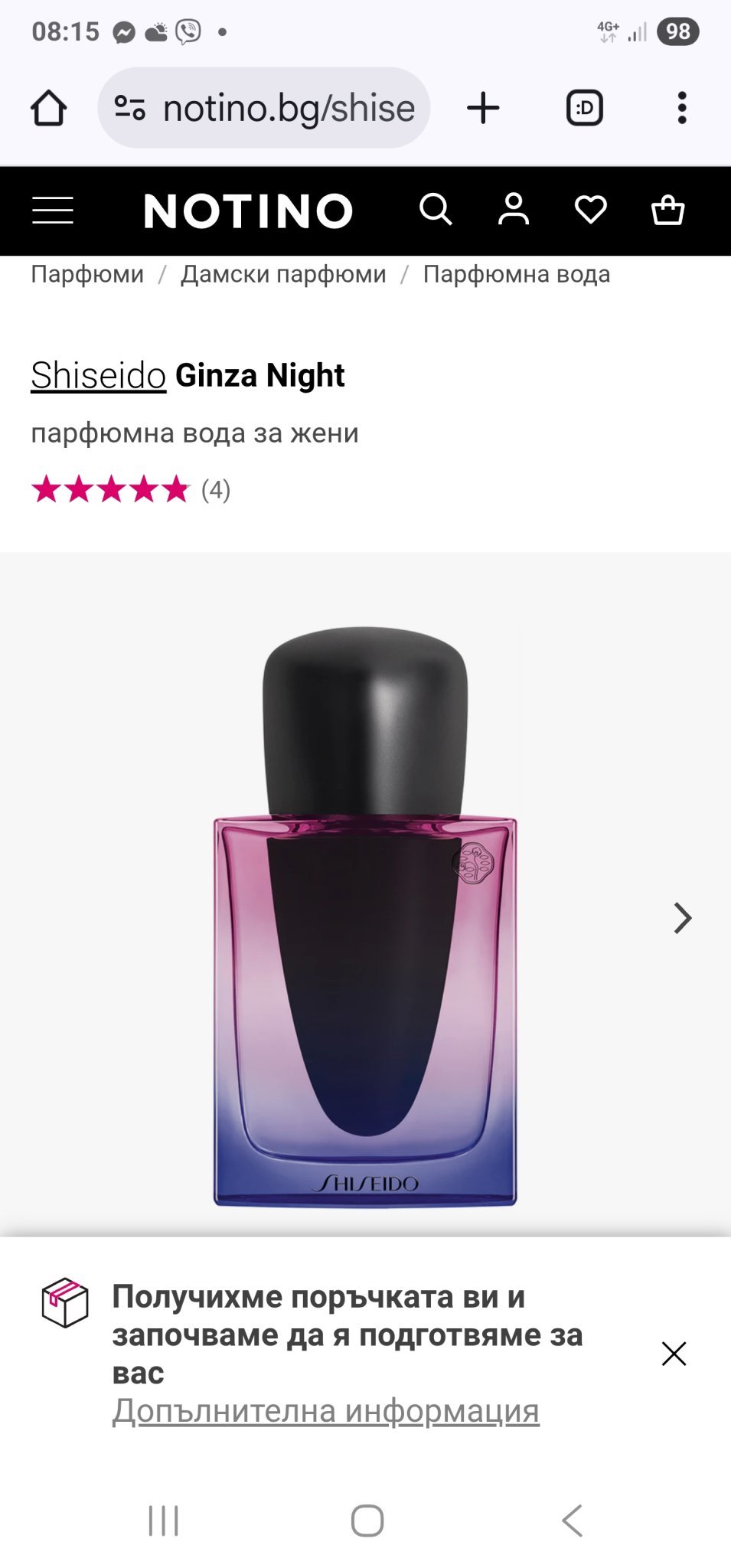Go to the Дамски парфюми breadcrumb
This screenshot has height=1568, width=731.
click(x=283, y=274)
